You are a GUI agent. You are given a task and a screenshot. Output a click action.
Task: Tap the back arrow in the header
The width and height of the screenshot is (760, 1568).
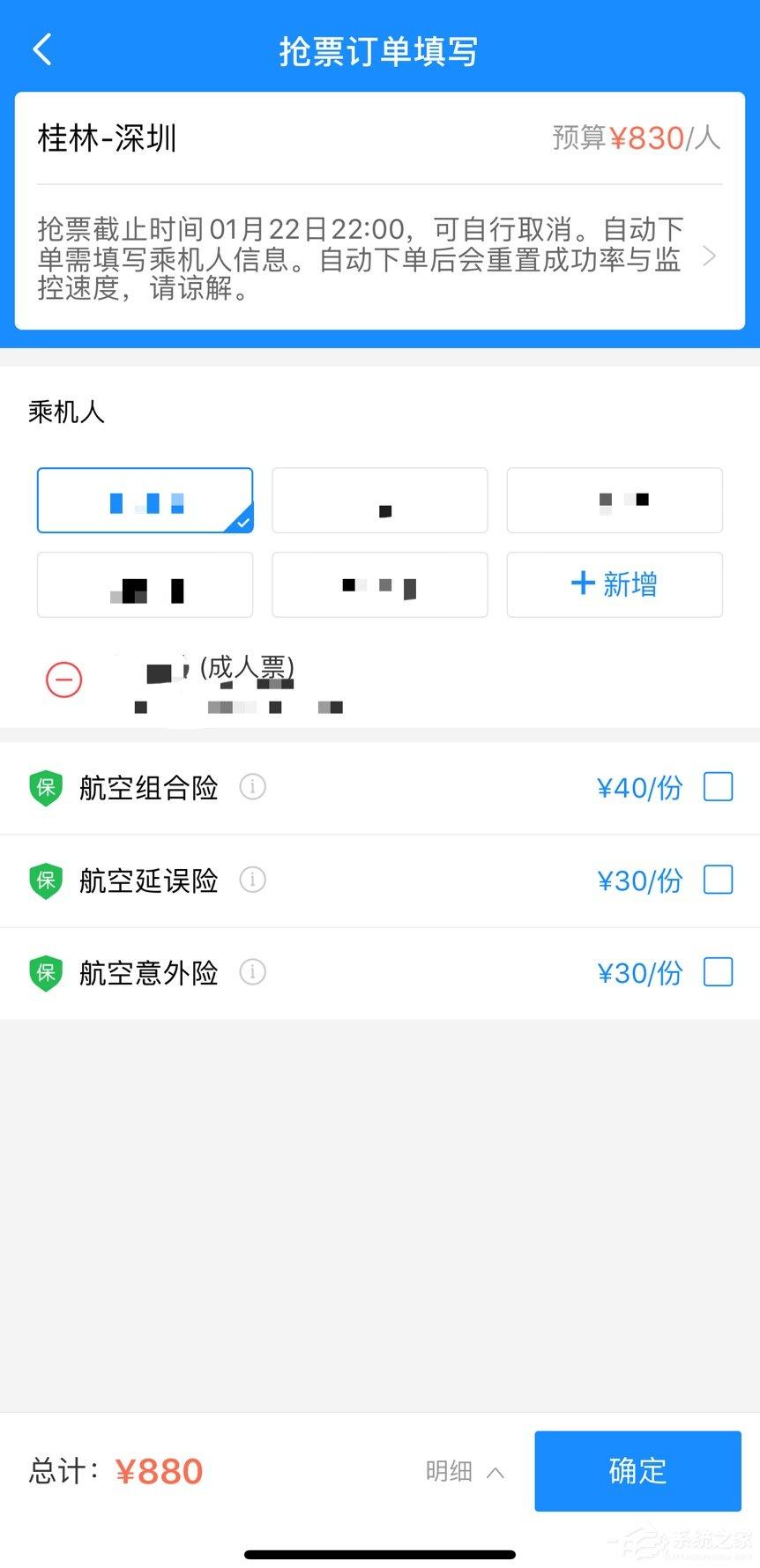click(42, 48)
